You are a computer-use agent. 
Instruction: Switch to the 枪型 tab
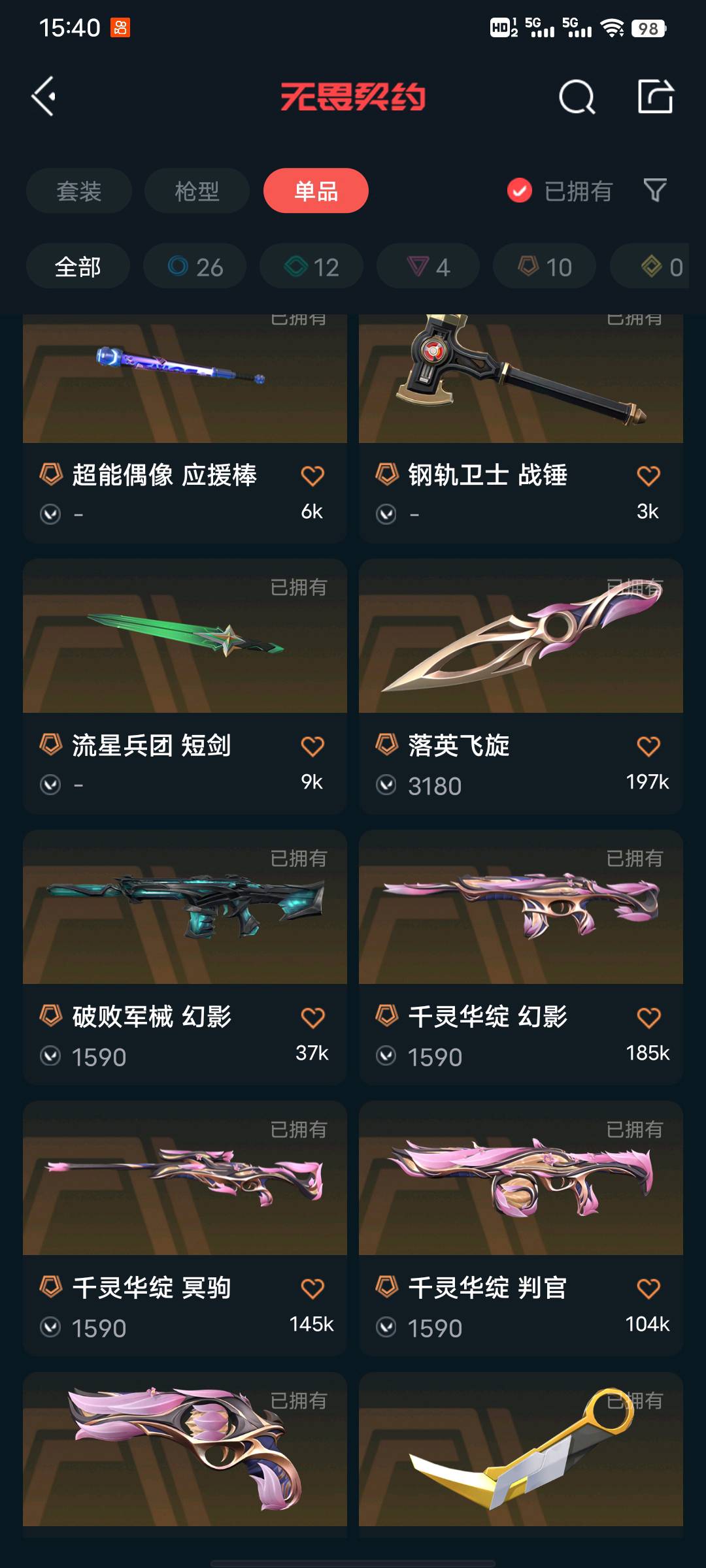coord(197,191)
